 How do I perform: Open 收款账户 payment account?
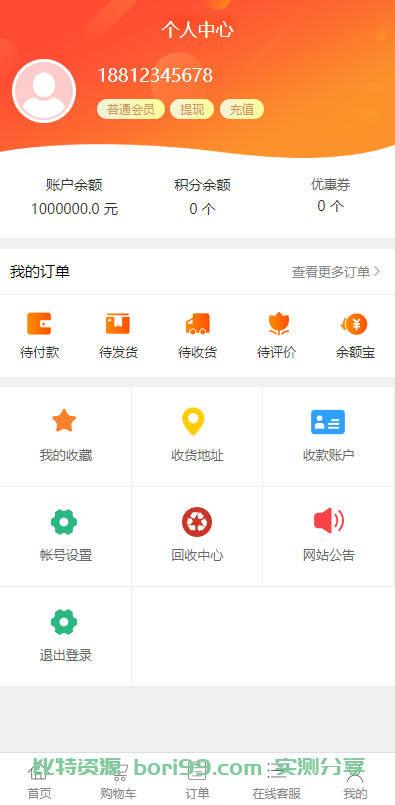click(329, 436)
